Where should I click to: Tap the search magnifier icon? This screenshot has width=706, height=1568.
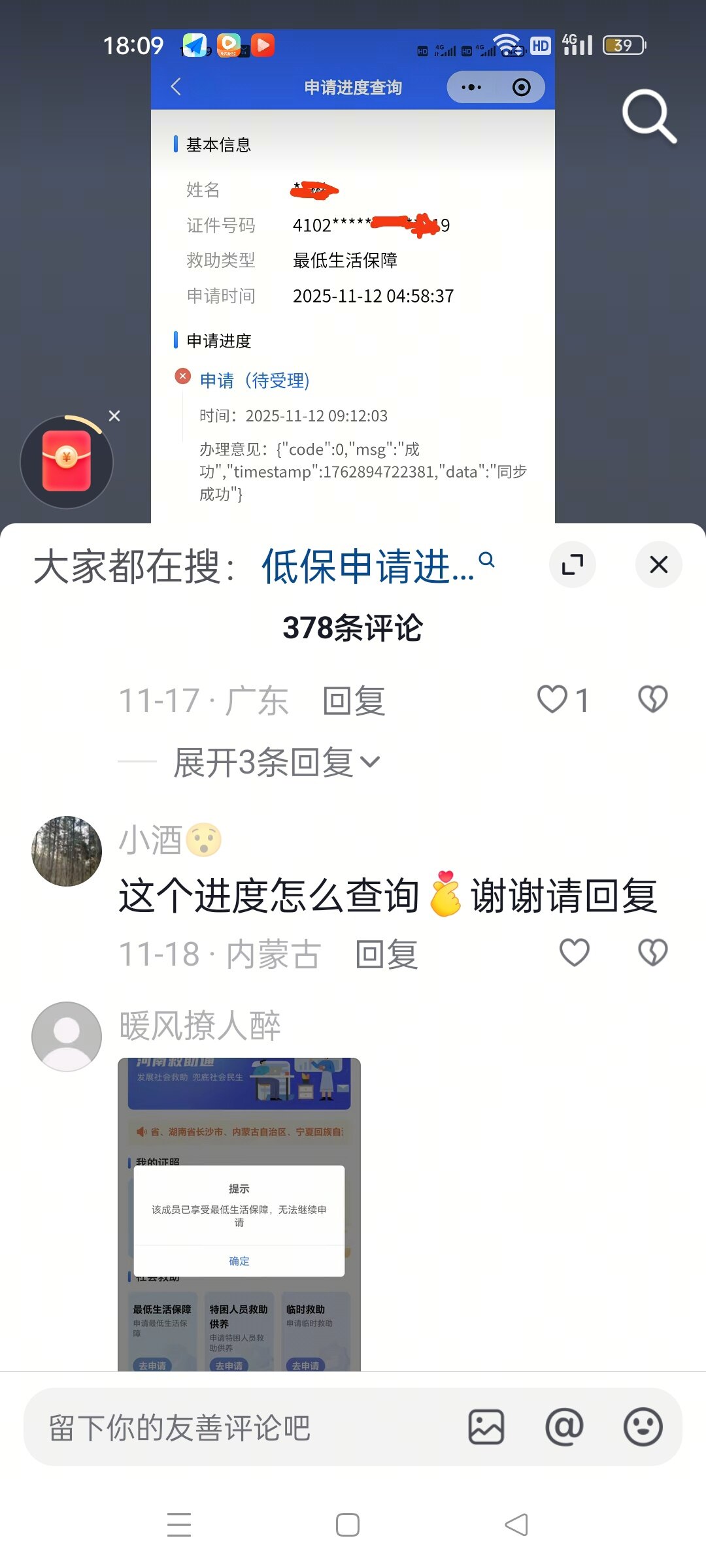coord(648,116)
